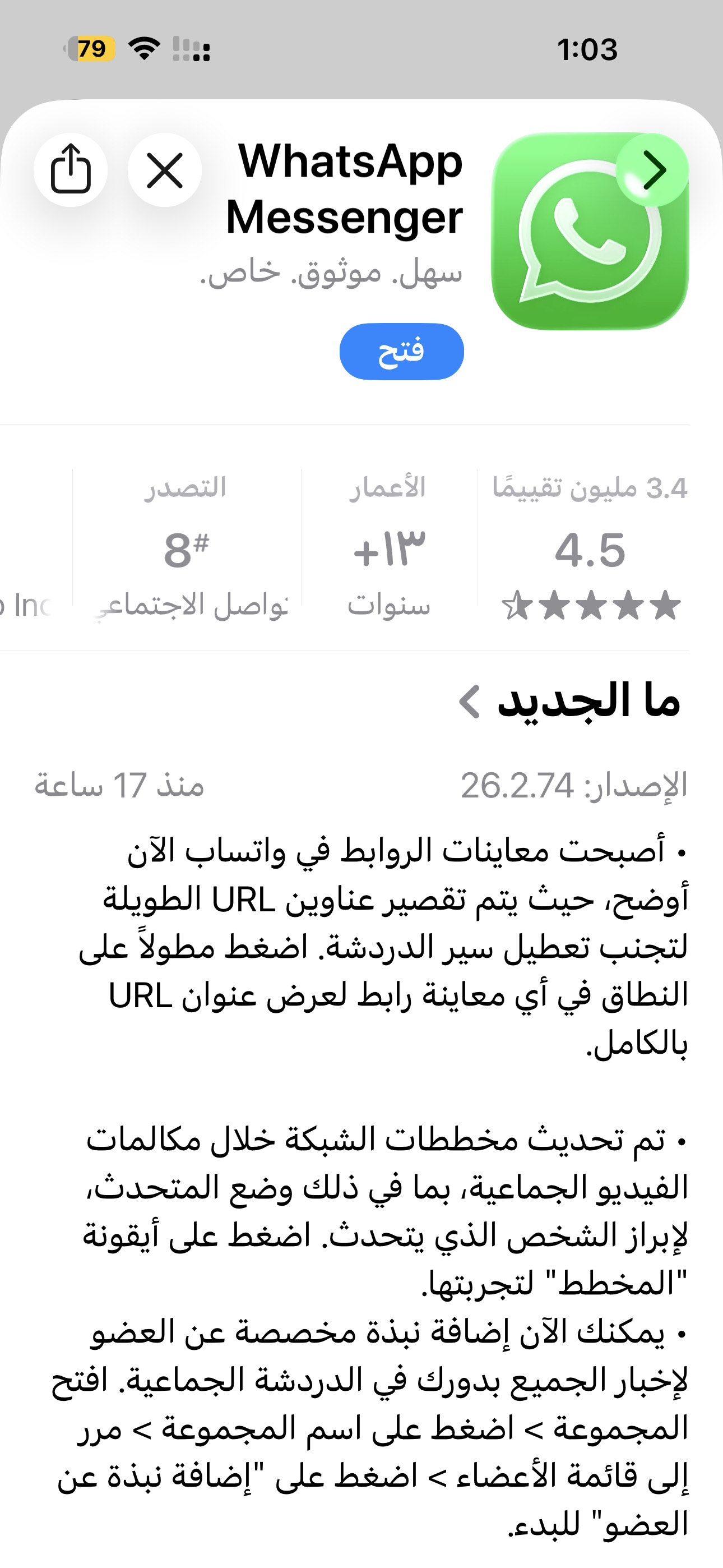Open WhatsApp with the فتح button
The height and width of the screenshot is (1568, 723).
point(402,351)
